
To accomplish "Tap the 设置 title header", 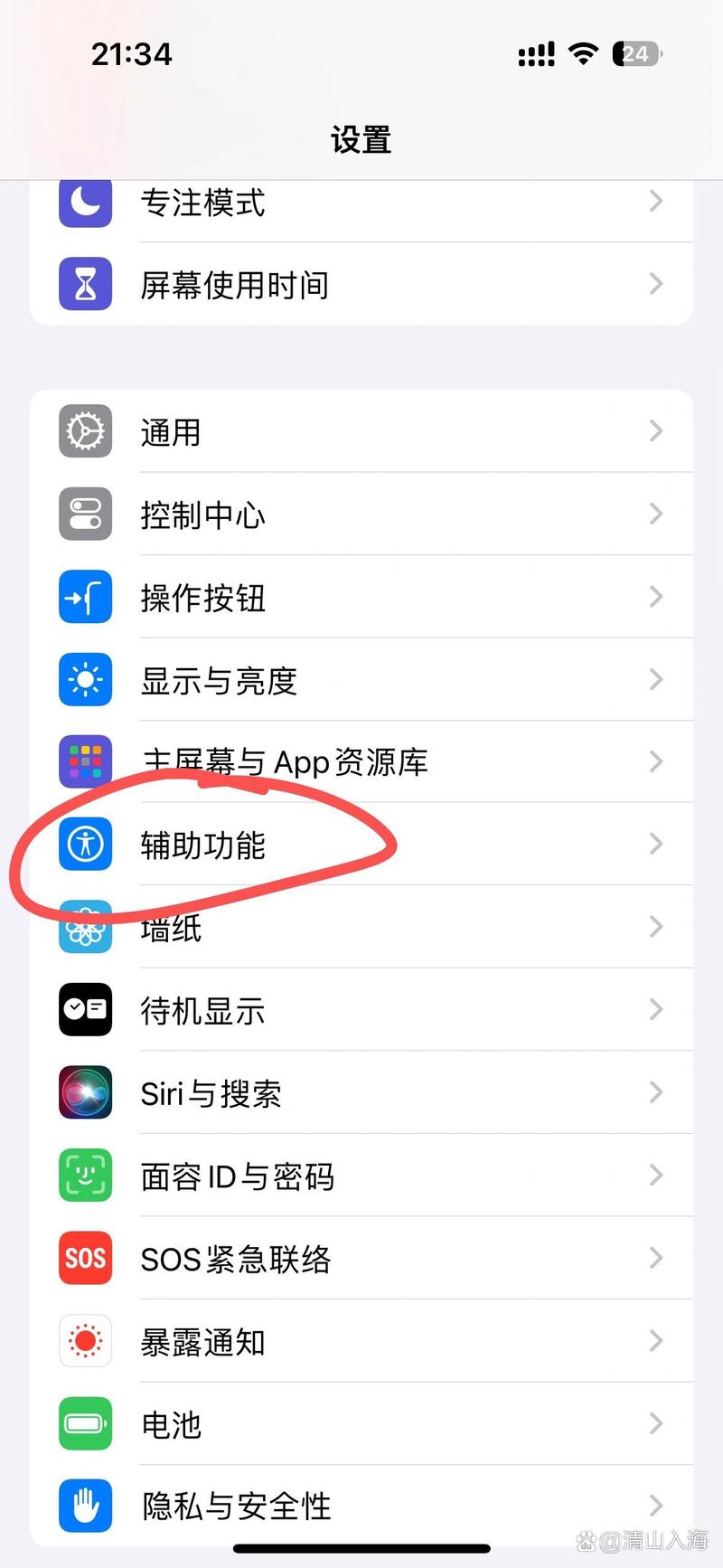I will click(x=361, y=140).
